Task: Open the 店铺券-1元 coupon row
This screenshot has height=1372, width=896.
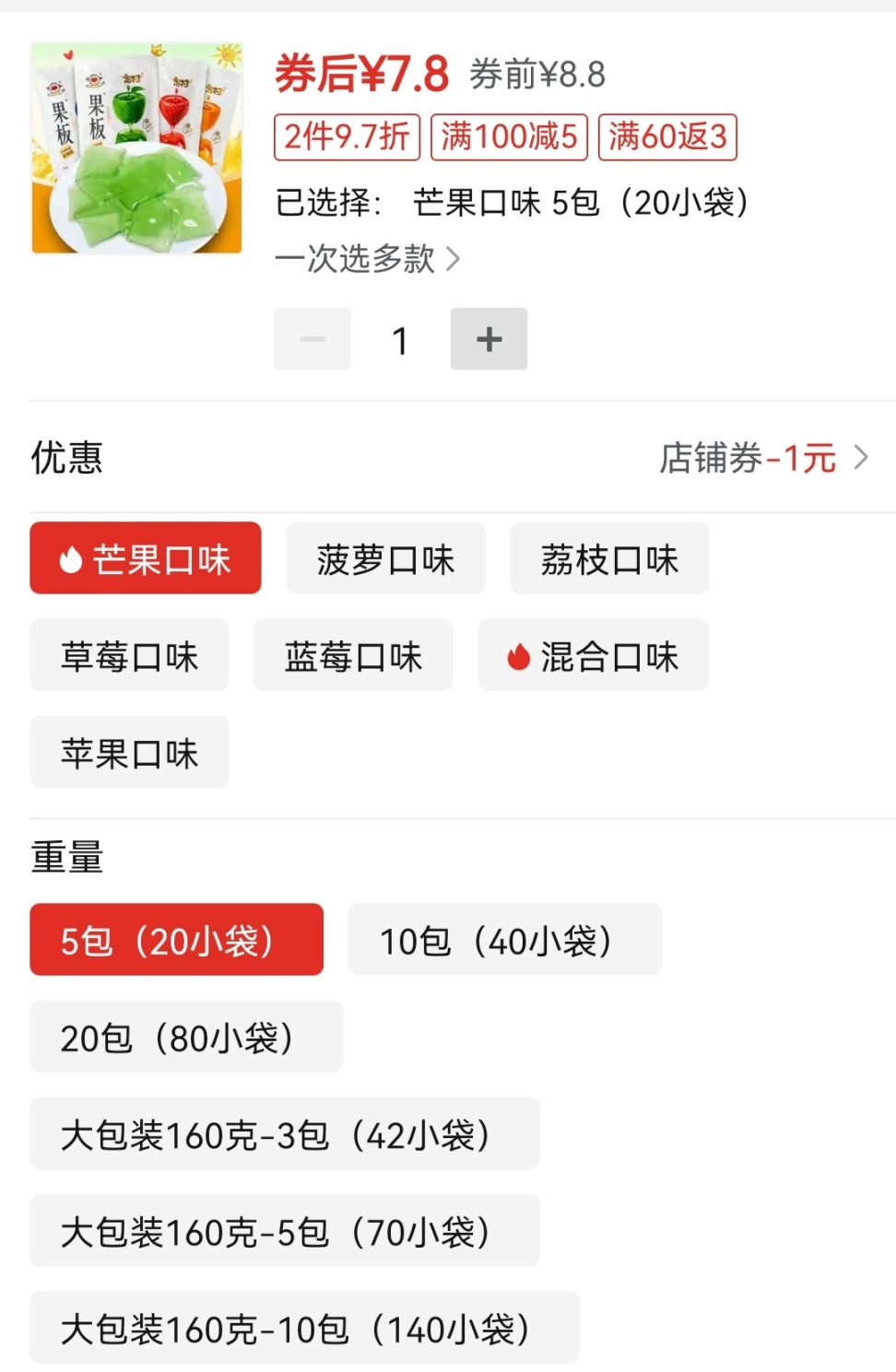Action: click(763, 458)
